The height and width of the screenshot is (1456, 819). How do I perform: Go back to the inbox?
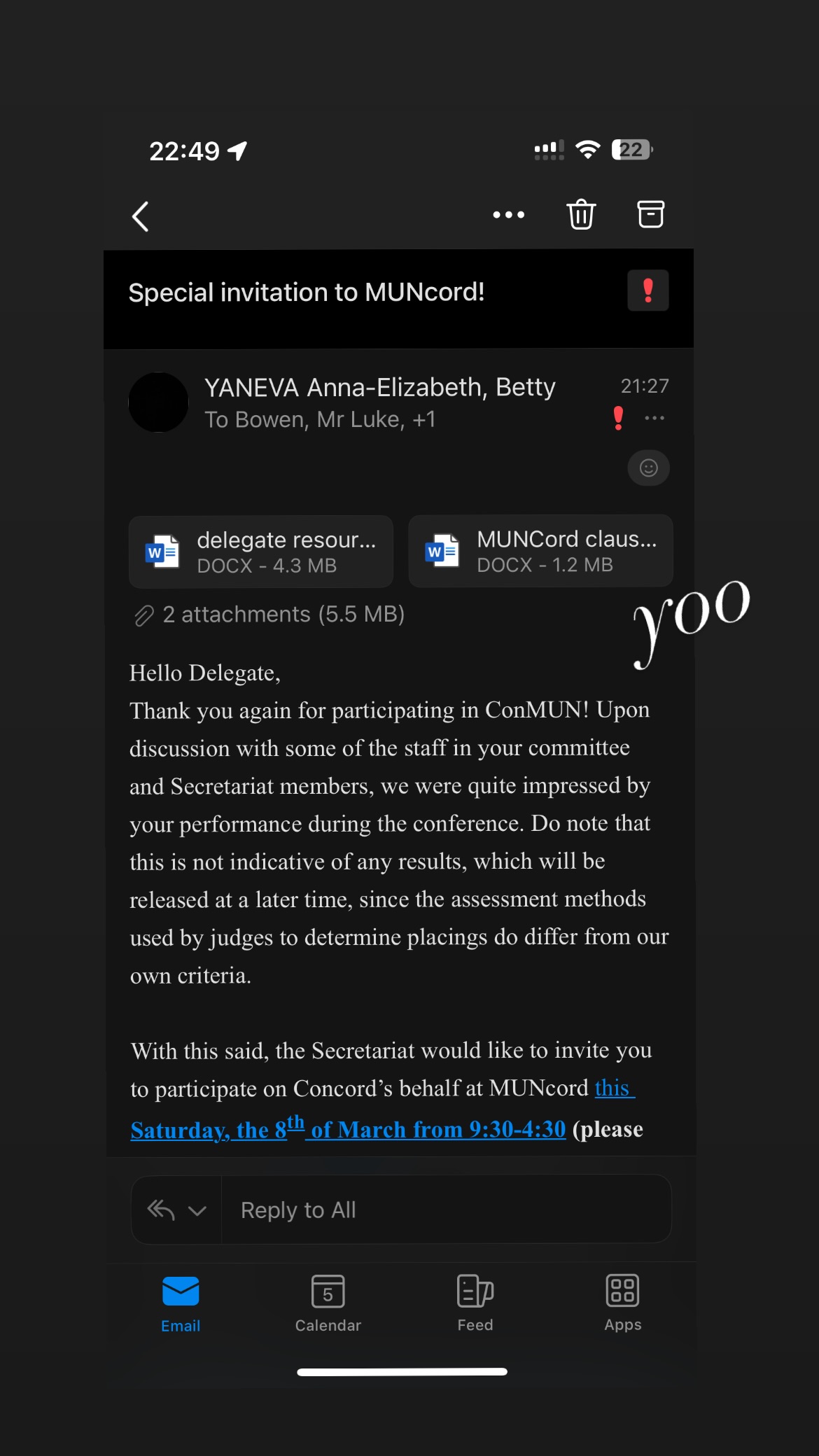(141, 216)
